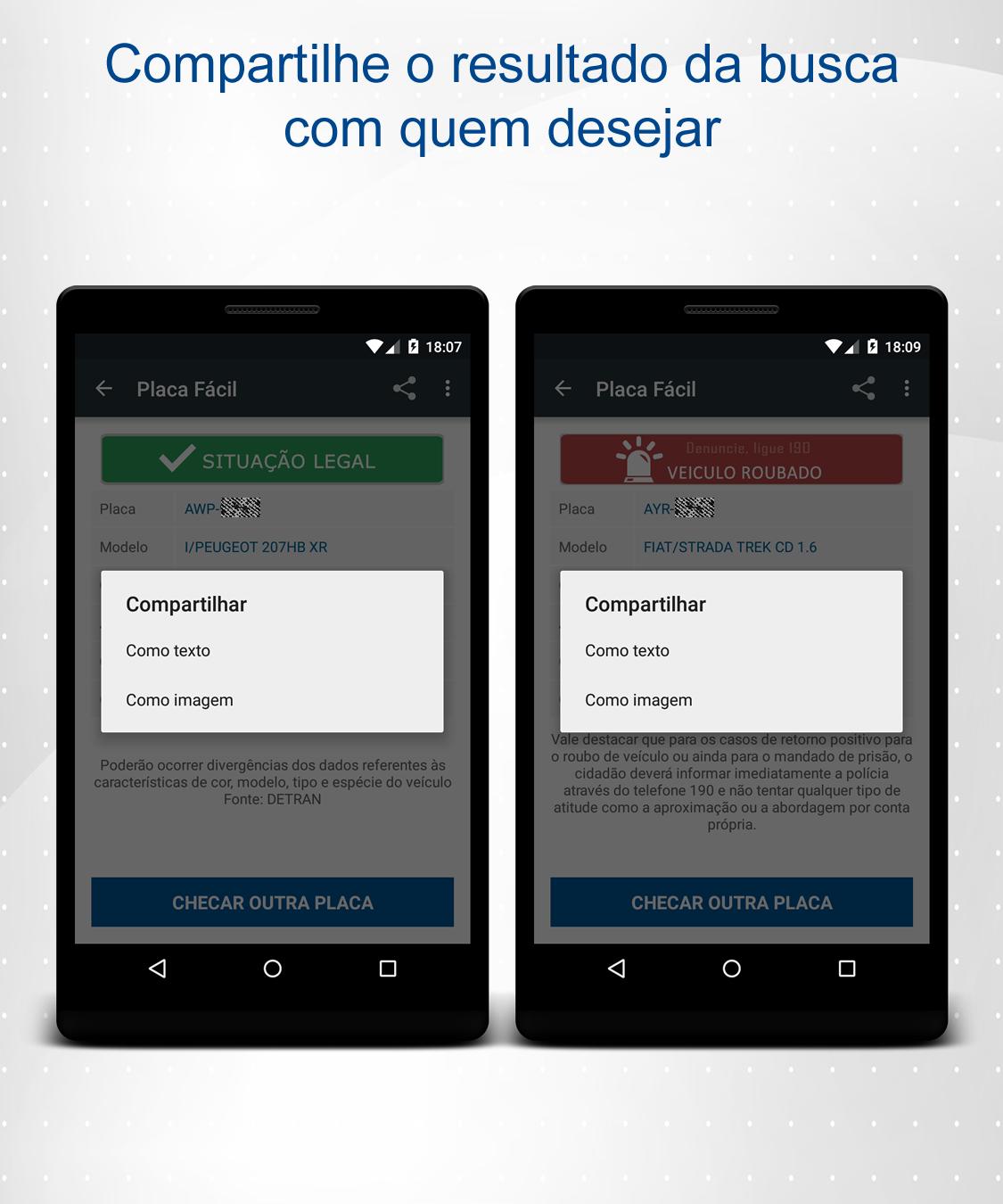Open the Compartilhar option 'Como imagem' on right

638,700
